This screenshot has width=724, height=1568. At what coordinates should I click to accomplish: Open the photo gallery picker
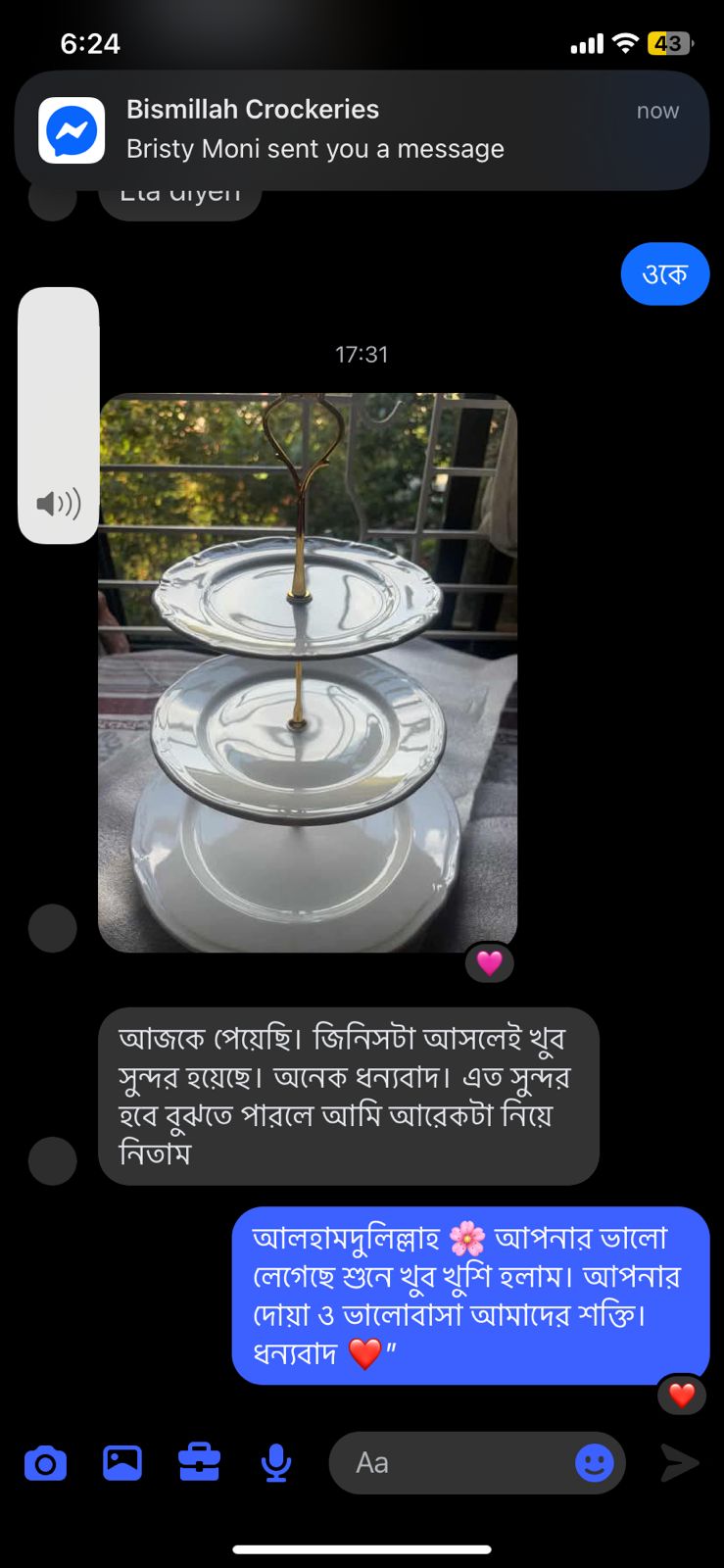point(121,1462)
